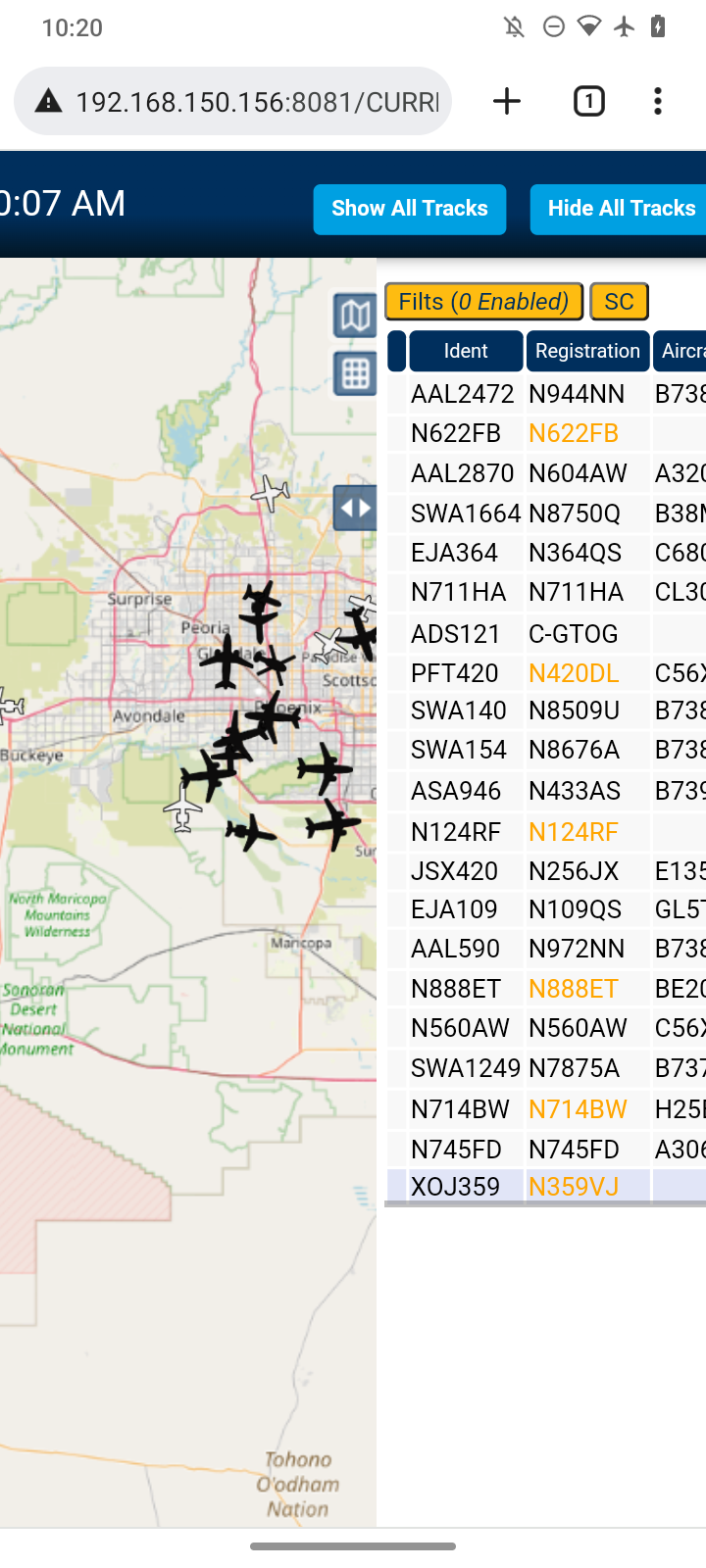Open registration link N888ET
Viewport: 706px width, 1568px height.
pos(574,989)
